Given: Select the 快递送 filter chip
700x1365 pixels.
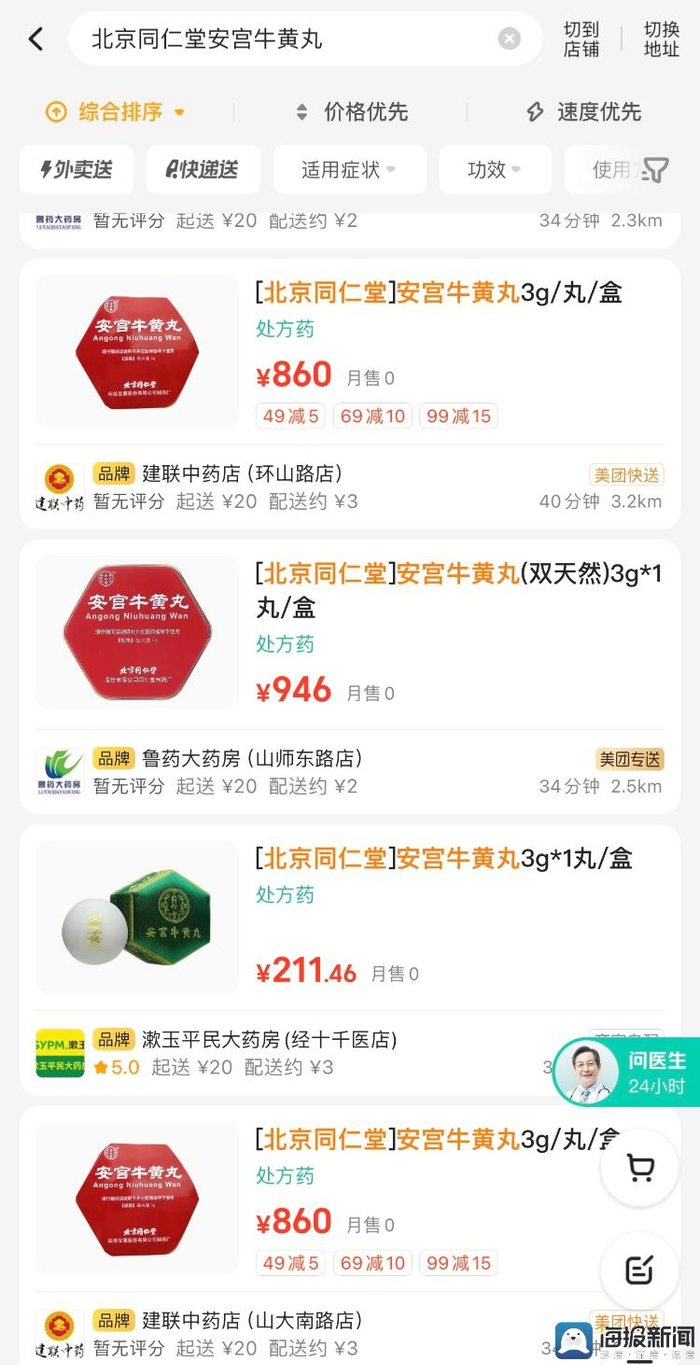Looking at the screenshot, I should click(x=203, y=170).
